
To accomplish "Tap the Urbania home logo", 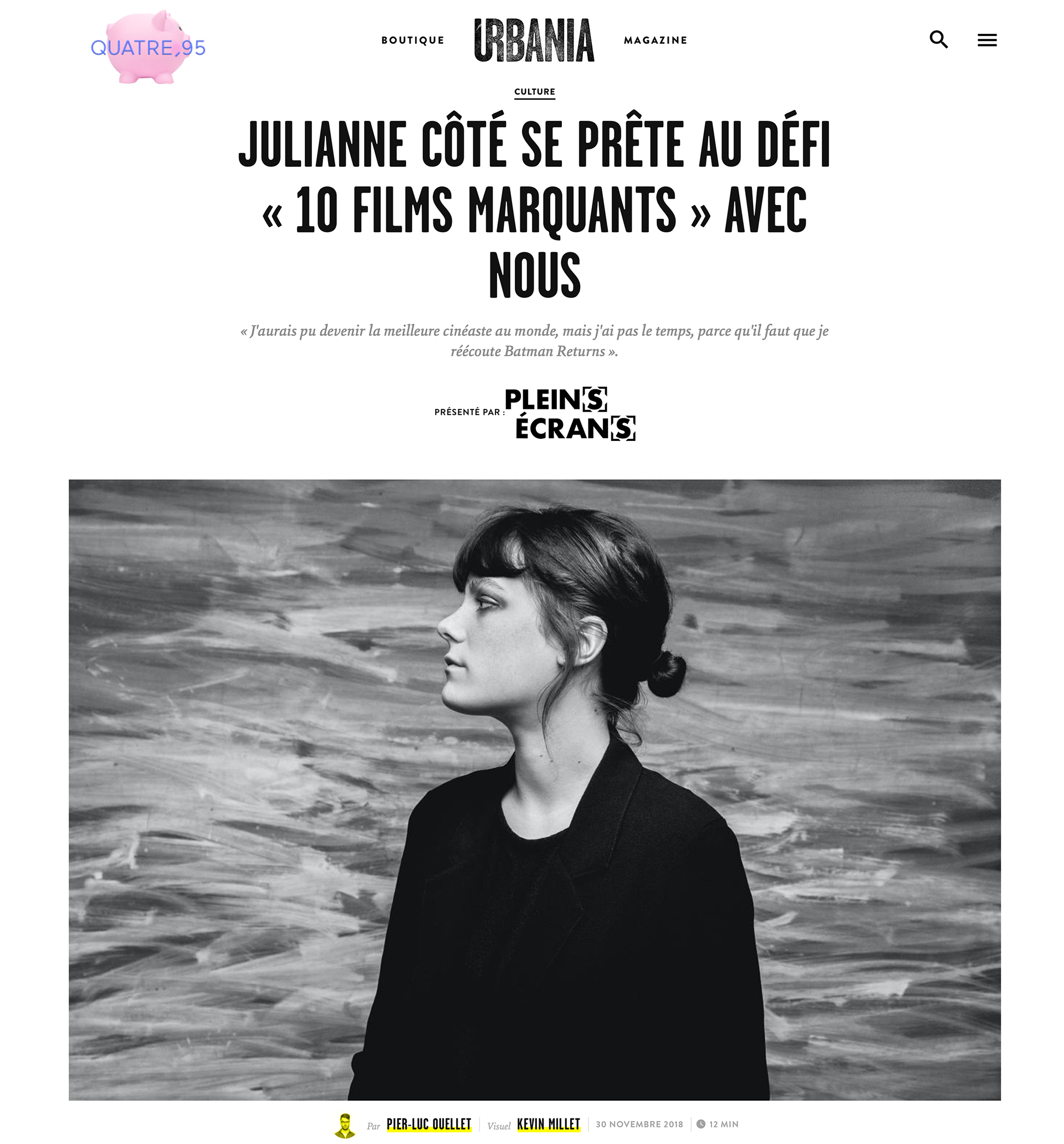I will point(534,40).
